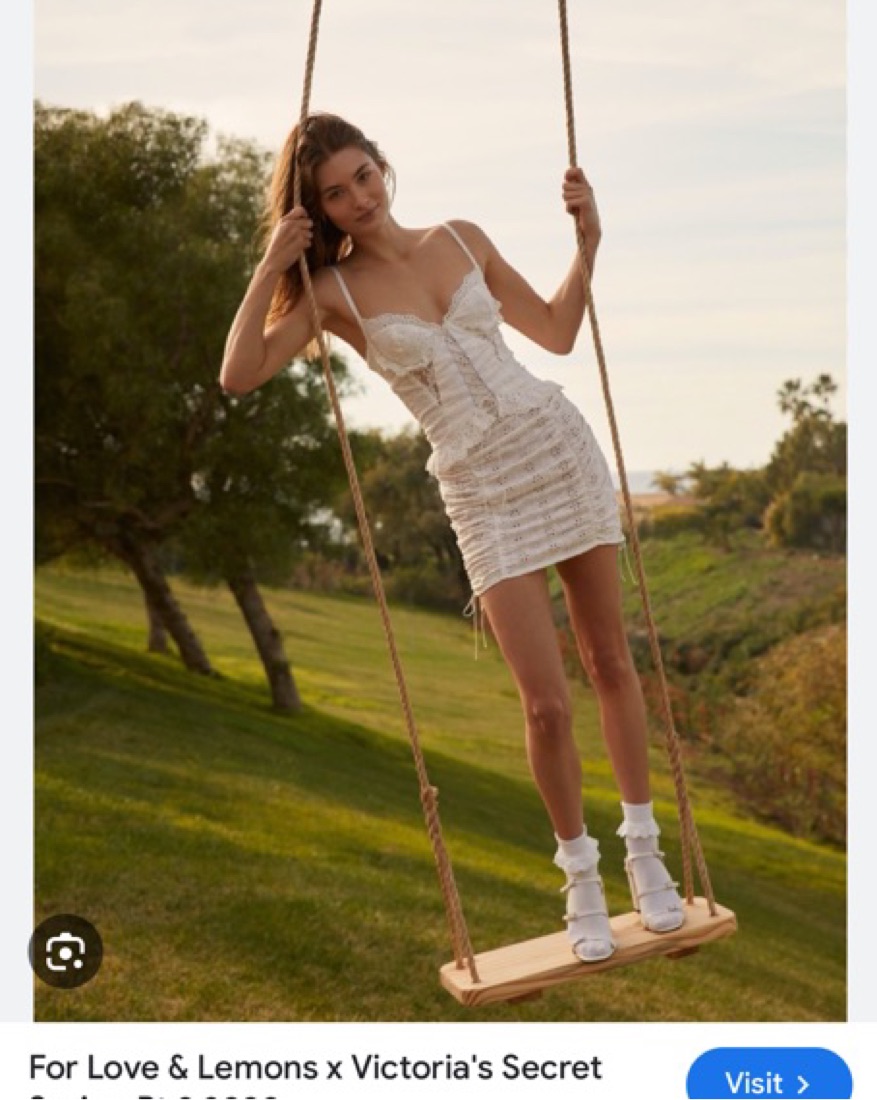Tap the Visit button
The image size is (877, 1100).
pos(768,1081)
